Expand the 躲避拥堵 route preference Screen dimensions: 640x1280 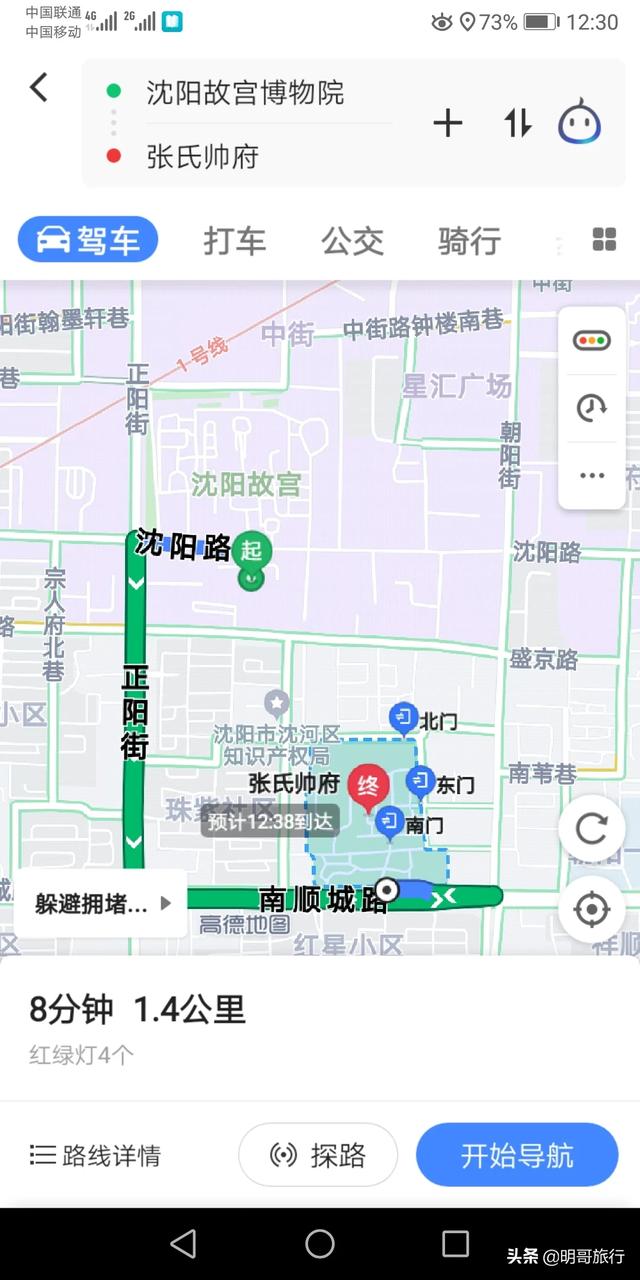[x=102, y=904]
